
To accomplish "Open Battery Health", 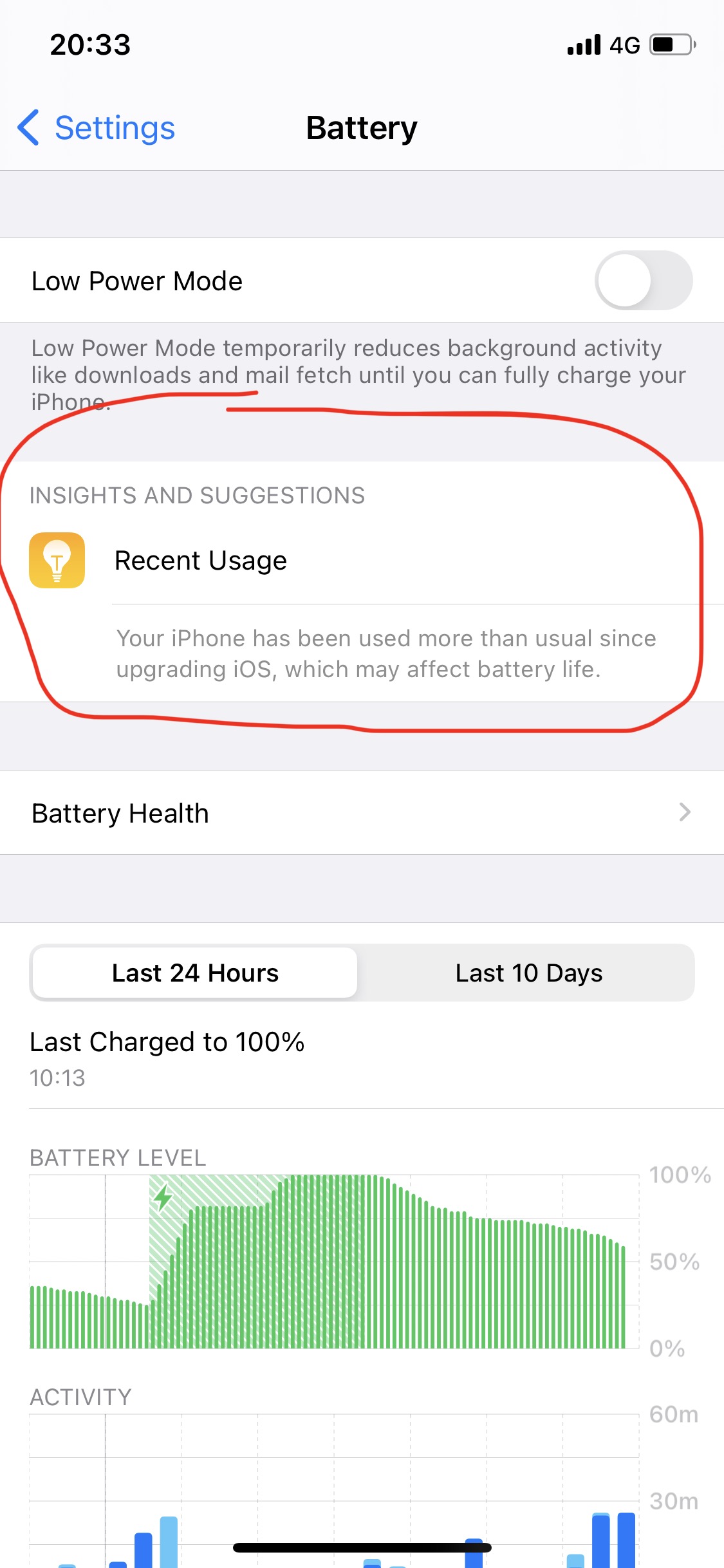I will tap(360, 813).
